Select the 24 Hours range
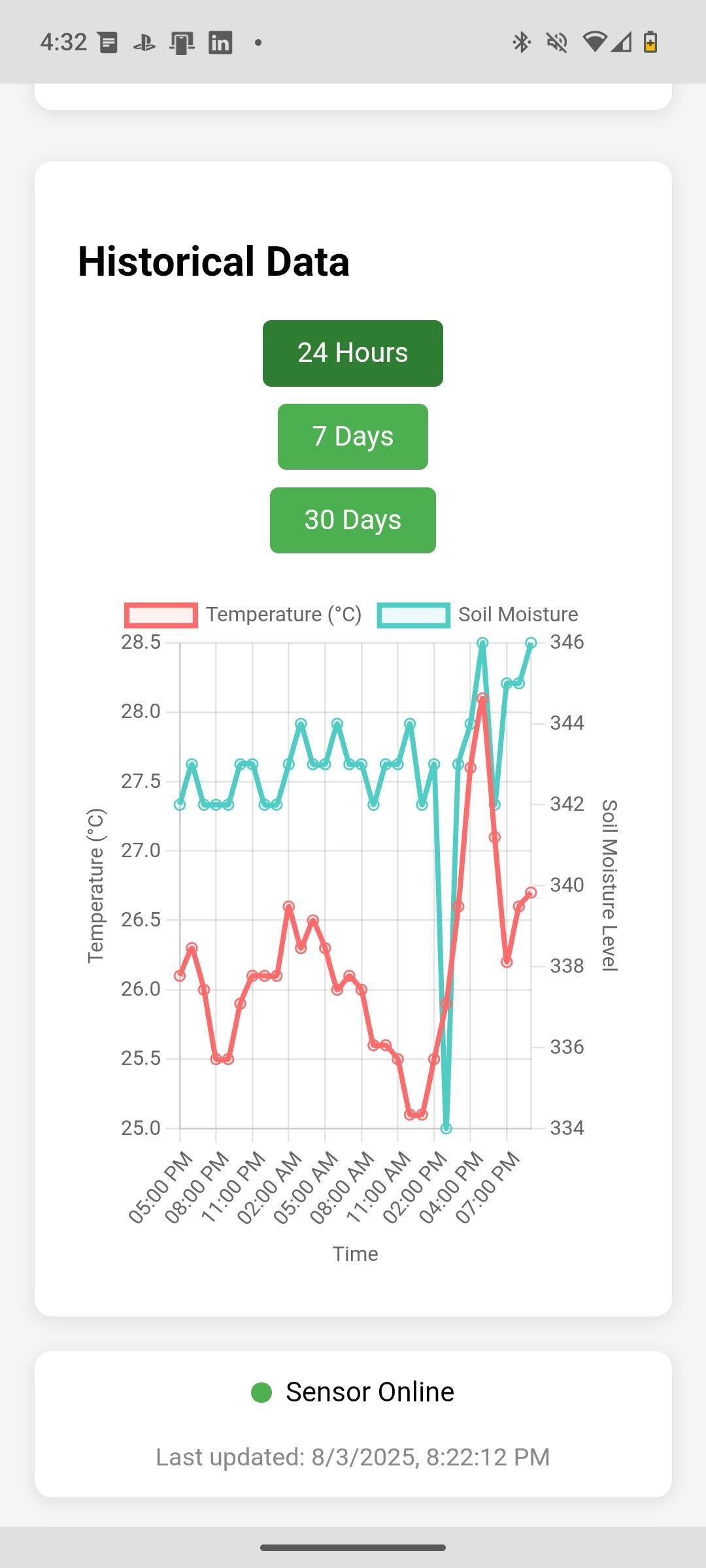The image size is (706, 1568). coord(353,353)
